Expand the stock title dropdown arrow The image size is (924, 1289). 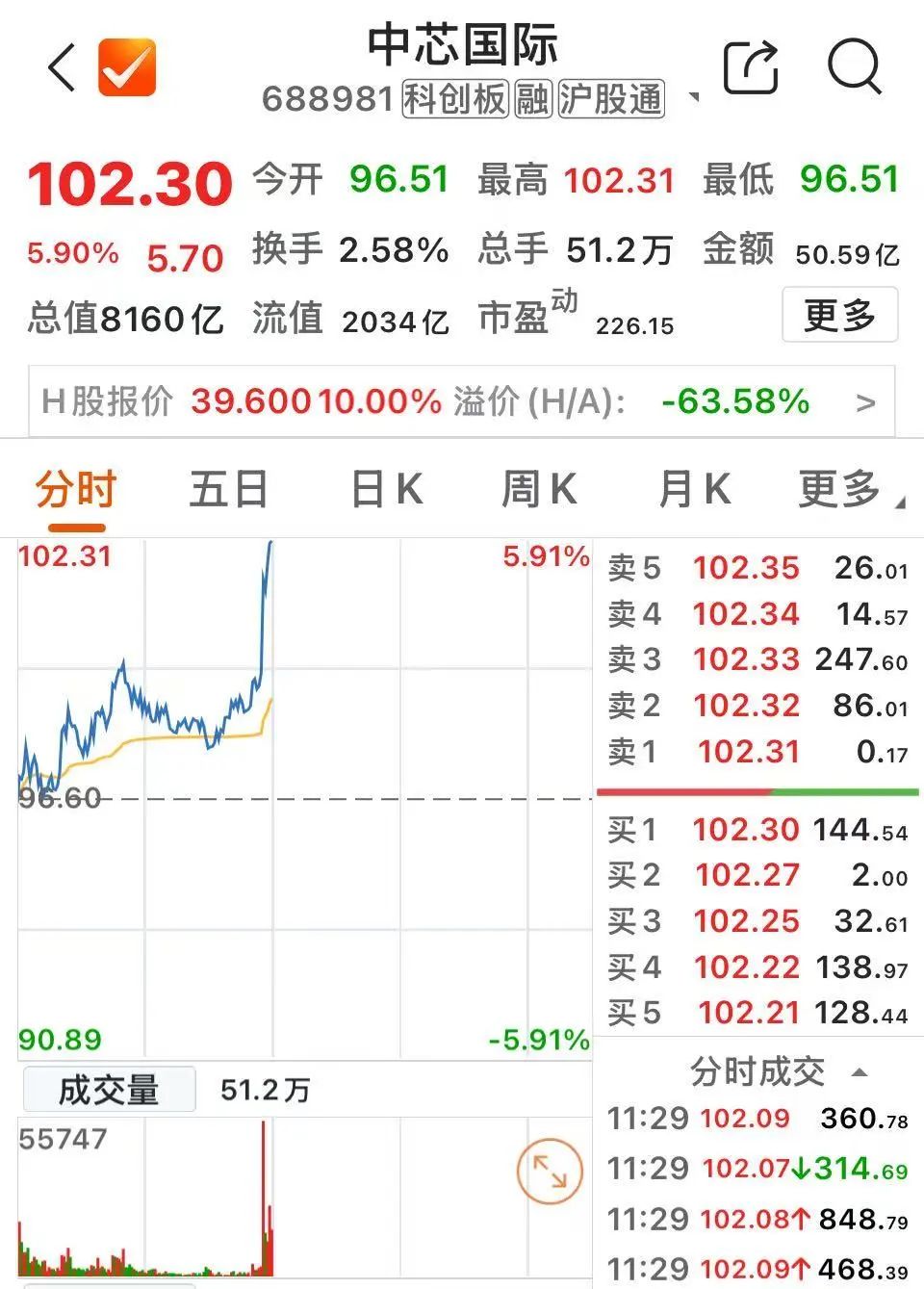[x=695, y=98]
